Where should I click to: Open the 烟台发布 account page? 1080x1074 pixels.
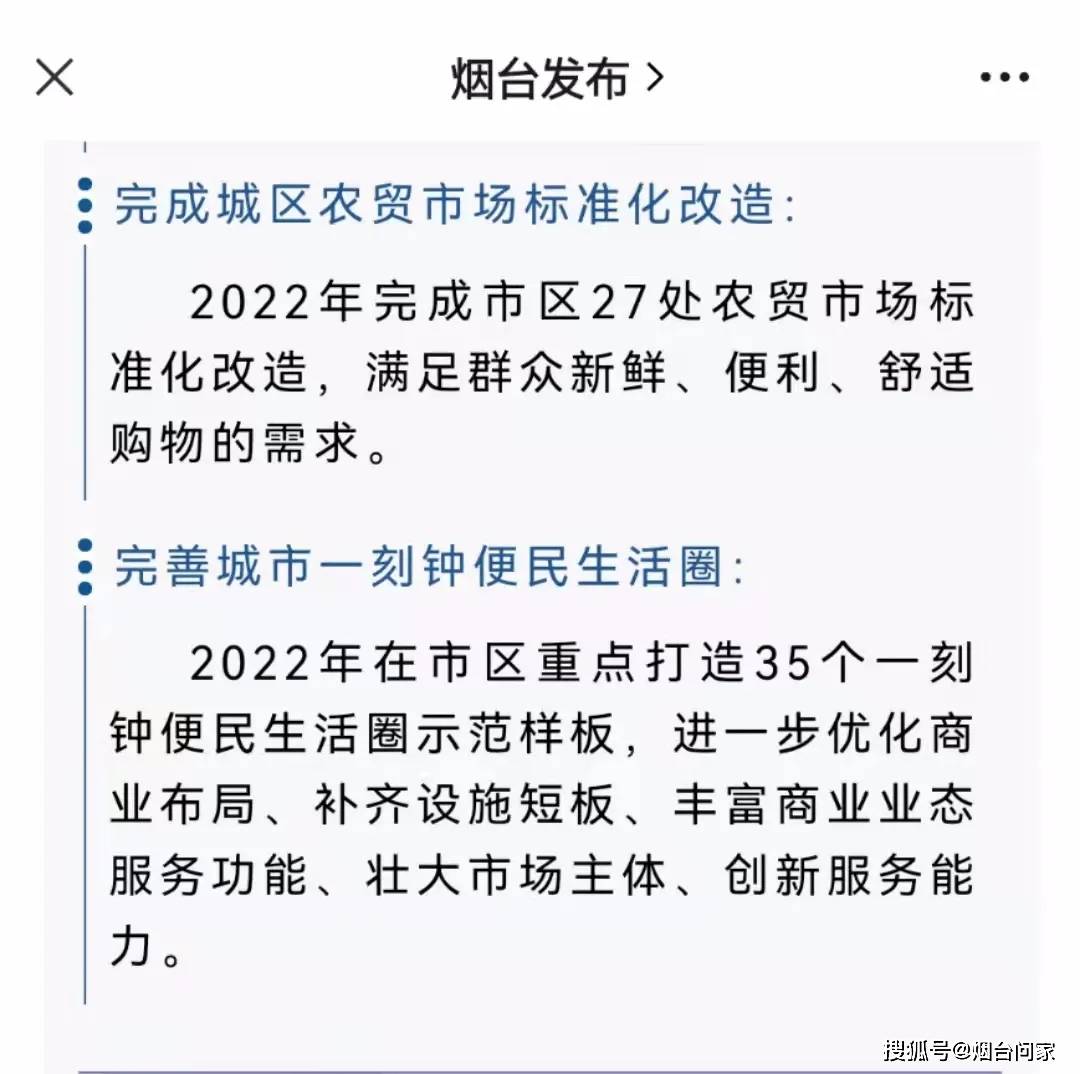click(556, 79)
